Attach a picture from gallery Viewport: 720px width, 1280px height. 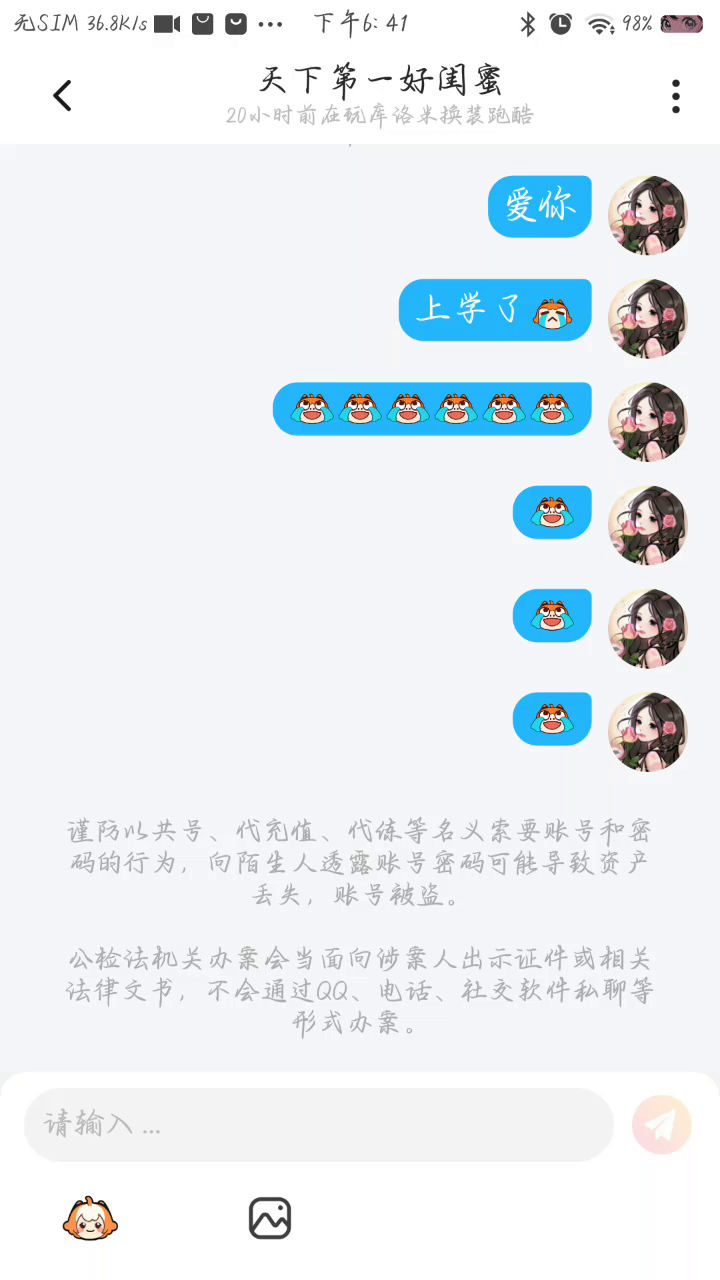[270, 1218]
